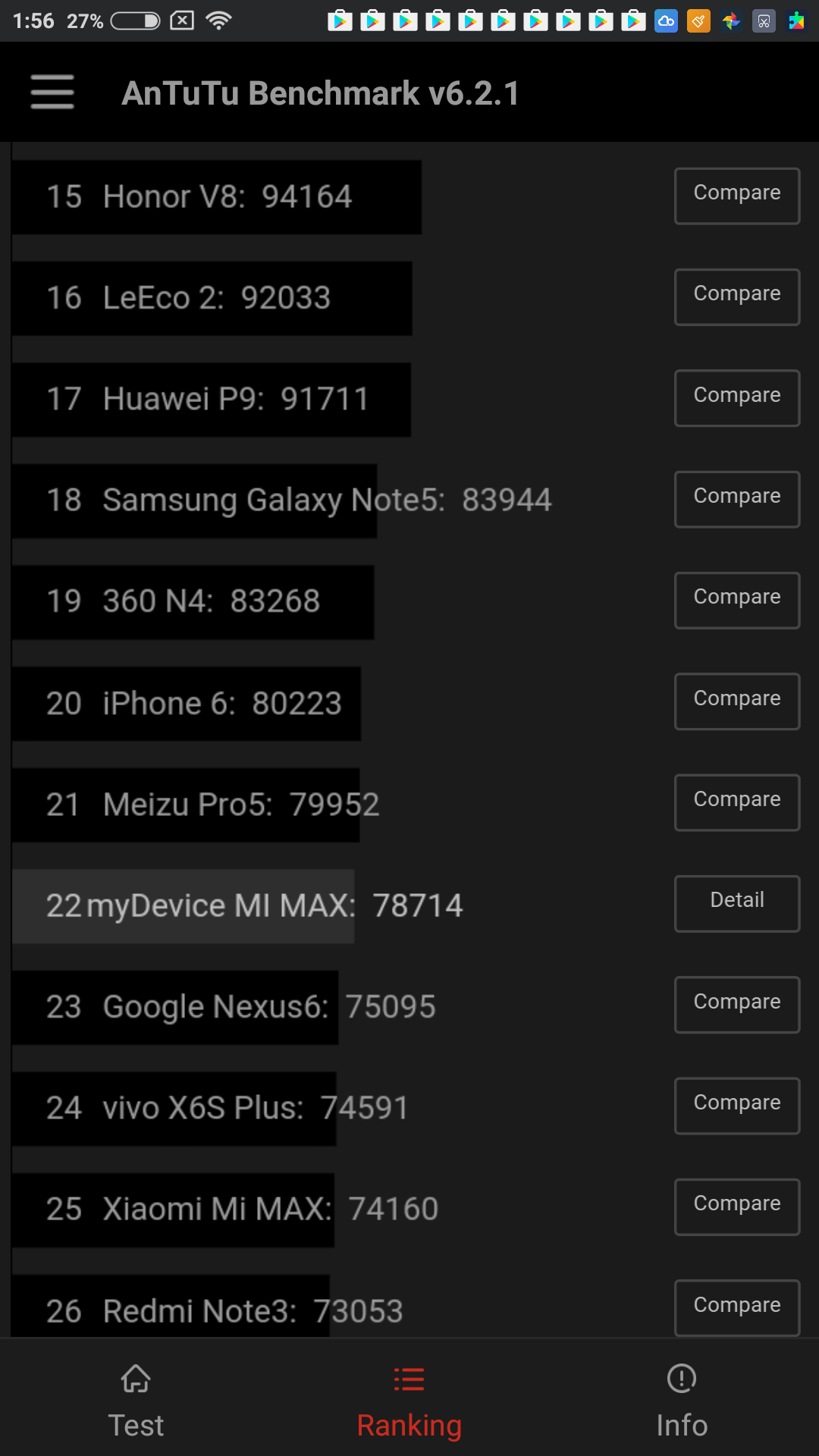
Task: Compare with Honor V8
Action: coord(736,196)
